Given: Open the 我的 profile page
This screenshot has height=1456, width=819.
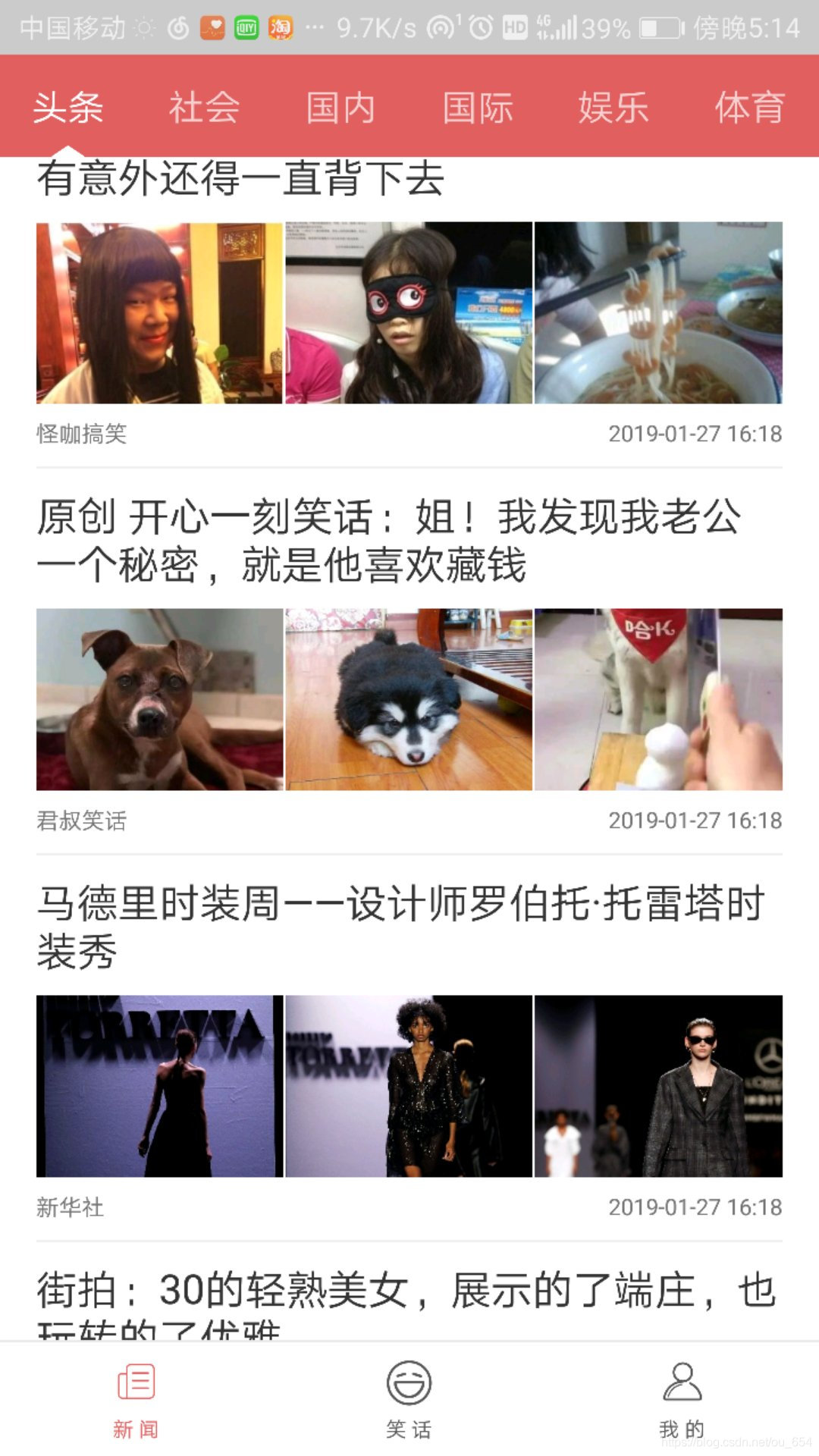Looking at the screenshot, I should point(682,1401).
